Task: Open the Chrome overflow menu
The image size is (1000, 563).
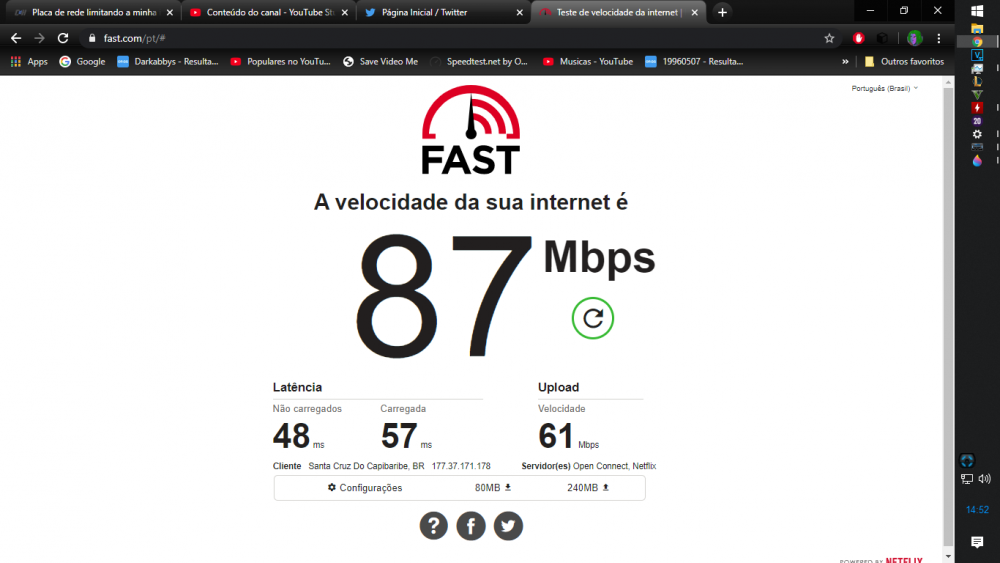Action: [938, 38]
